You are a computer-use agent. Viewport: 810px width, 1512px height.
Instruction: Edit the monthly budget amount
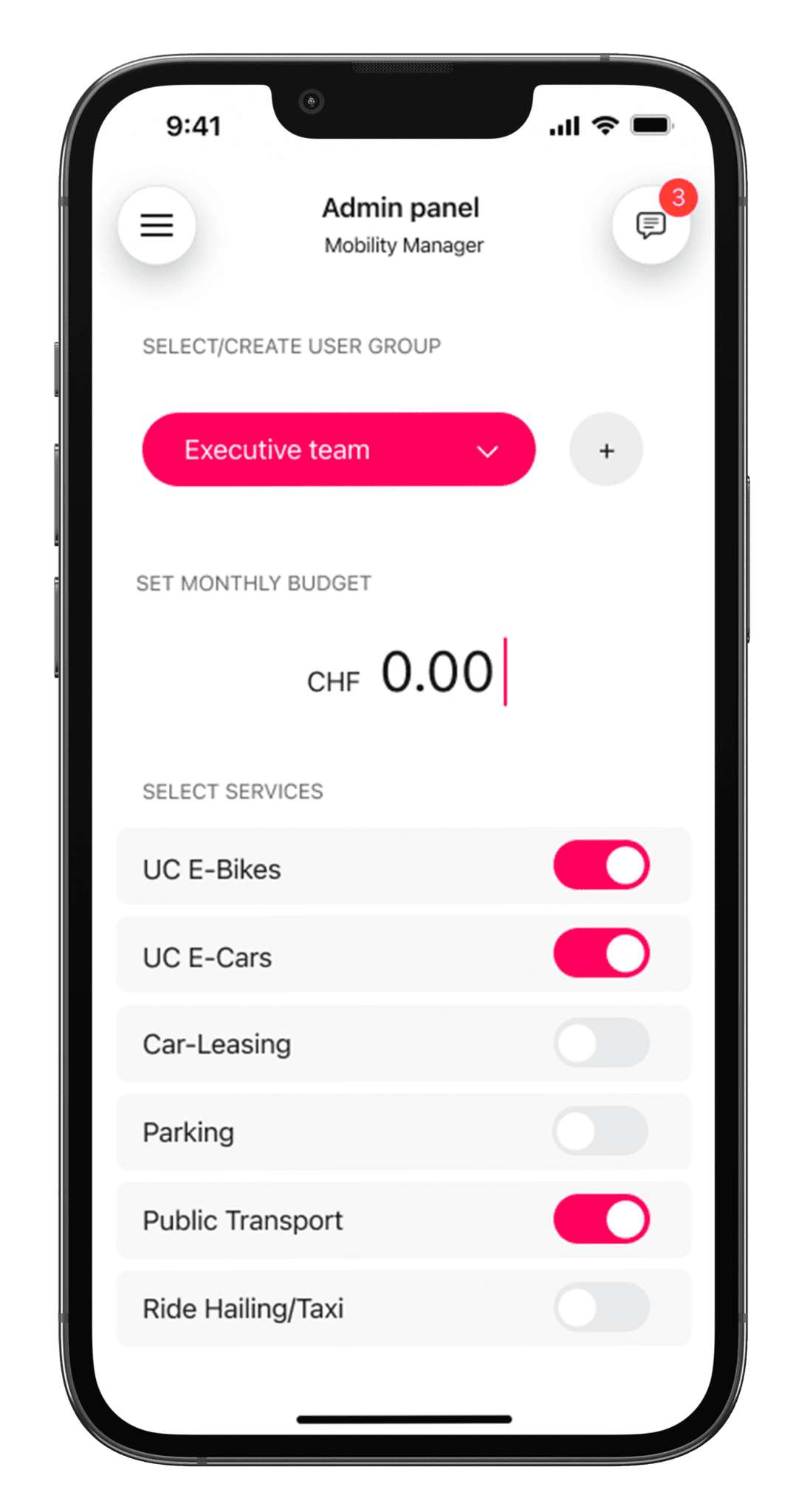[x=436, y=673]
